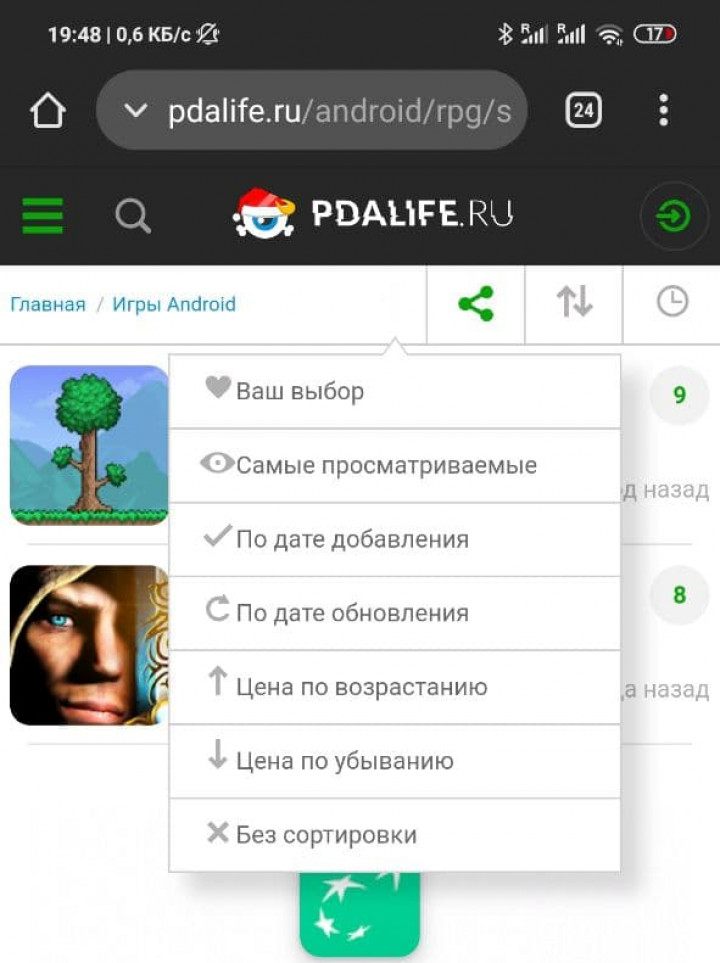Open the browser overflow menu

tap(663, 111)
